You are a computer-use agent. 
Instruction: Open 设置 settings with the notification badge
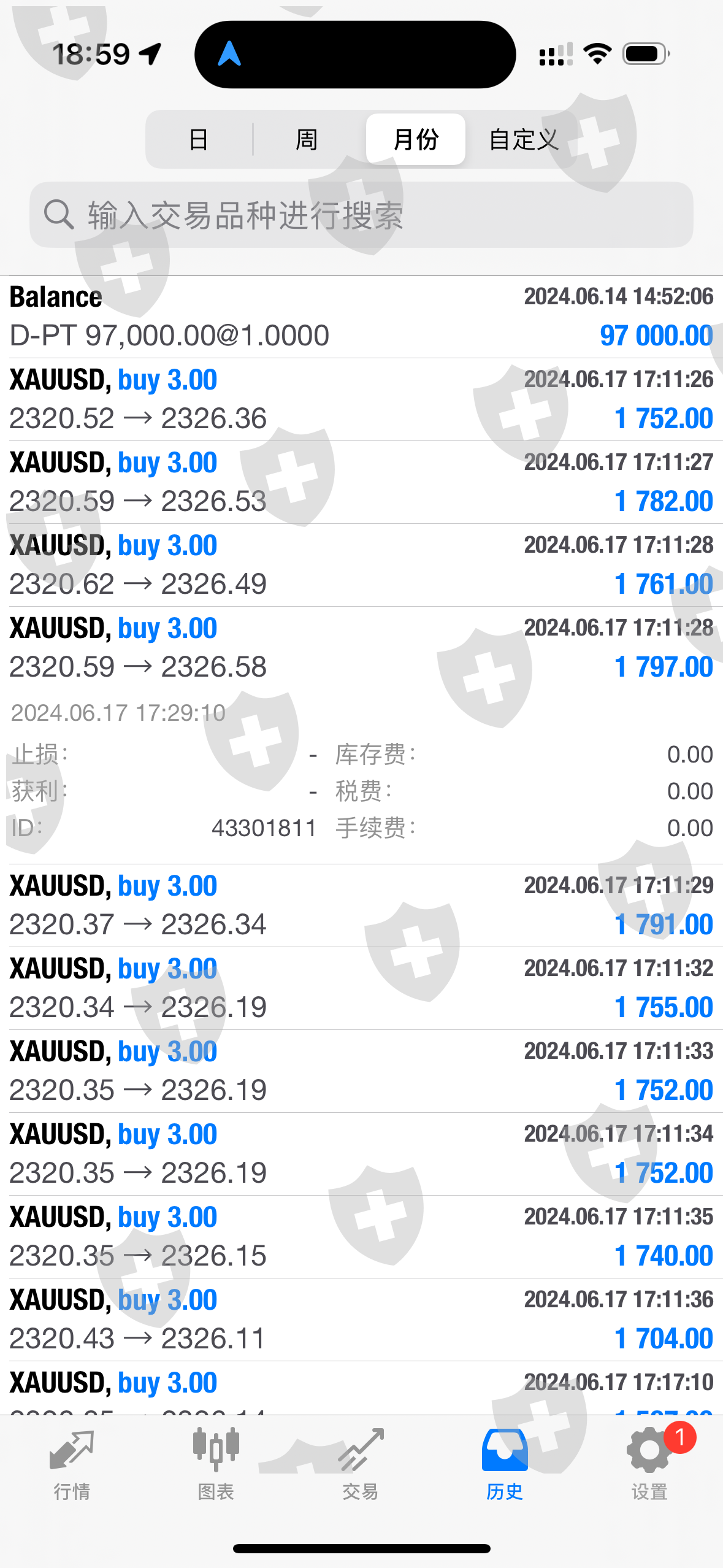649,1464
